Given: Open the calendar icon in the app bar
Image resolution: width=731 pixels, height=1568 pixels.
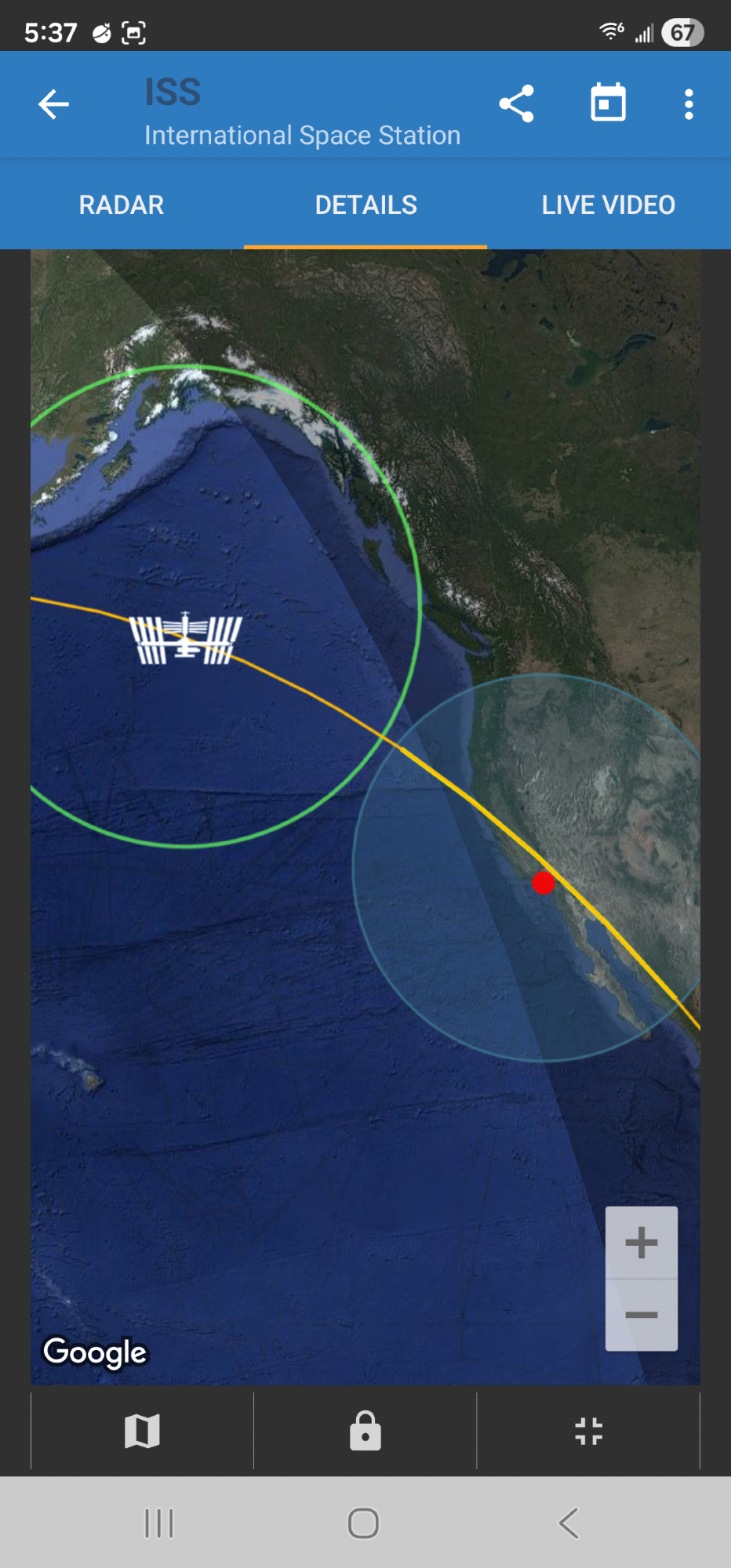Looking at the screenshot, I should pyautogui.click(x=608, y=103).
